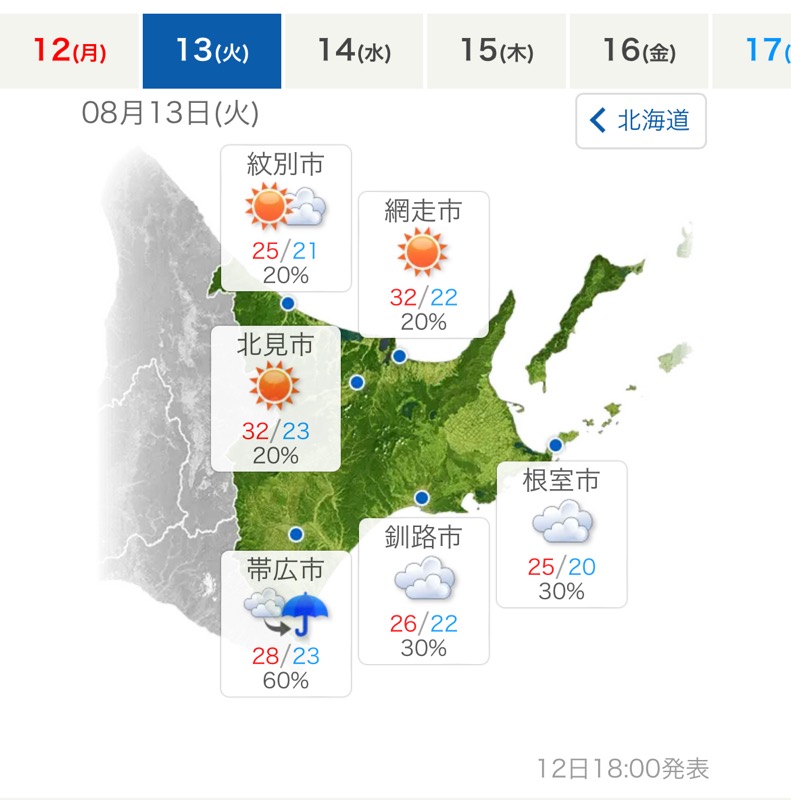This screenshot has height=800, width=791.
Task: View the 釧路市 weather card
Action: (x=423, y=590)
